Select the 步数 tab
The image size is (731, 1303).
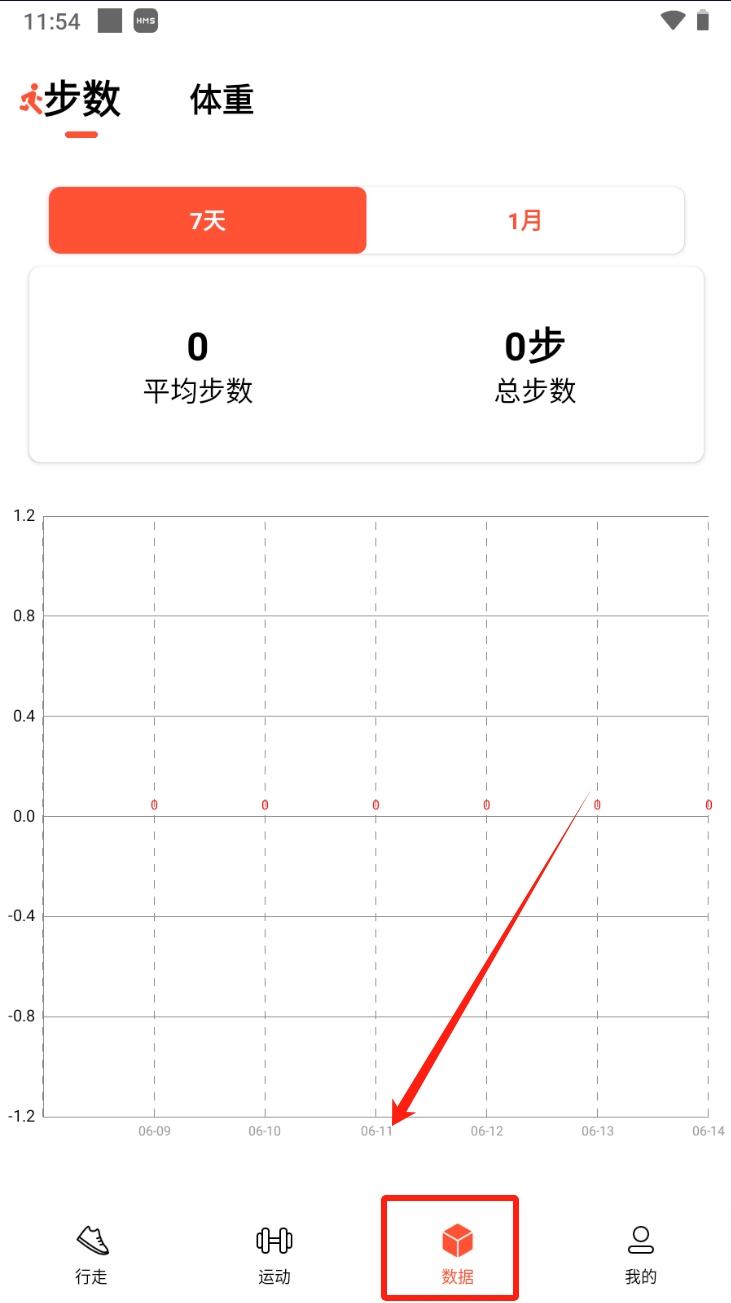click(82, 100)
